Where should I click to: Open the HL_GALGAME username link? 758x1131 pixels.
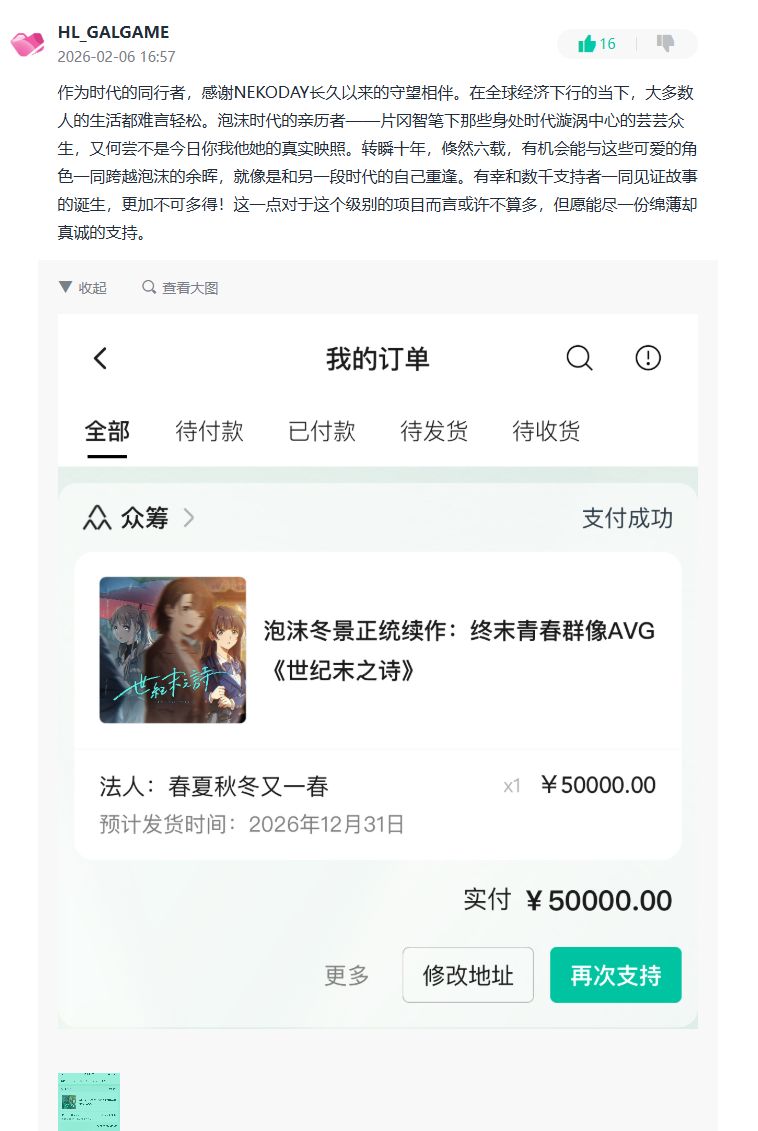113,32
